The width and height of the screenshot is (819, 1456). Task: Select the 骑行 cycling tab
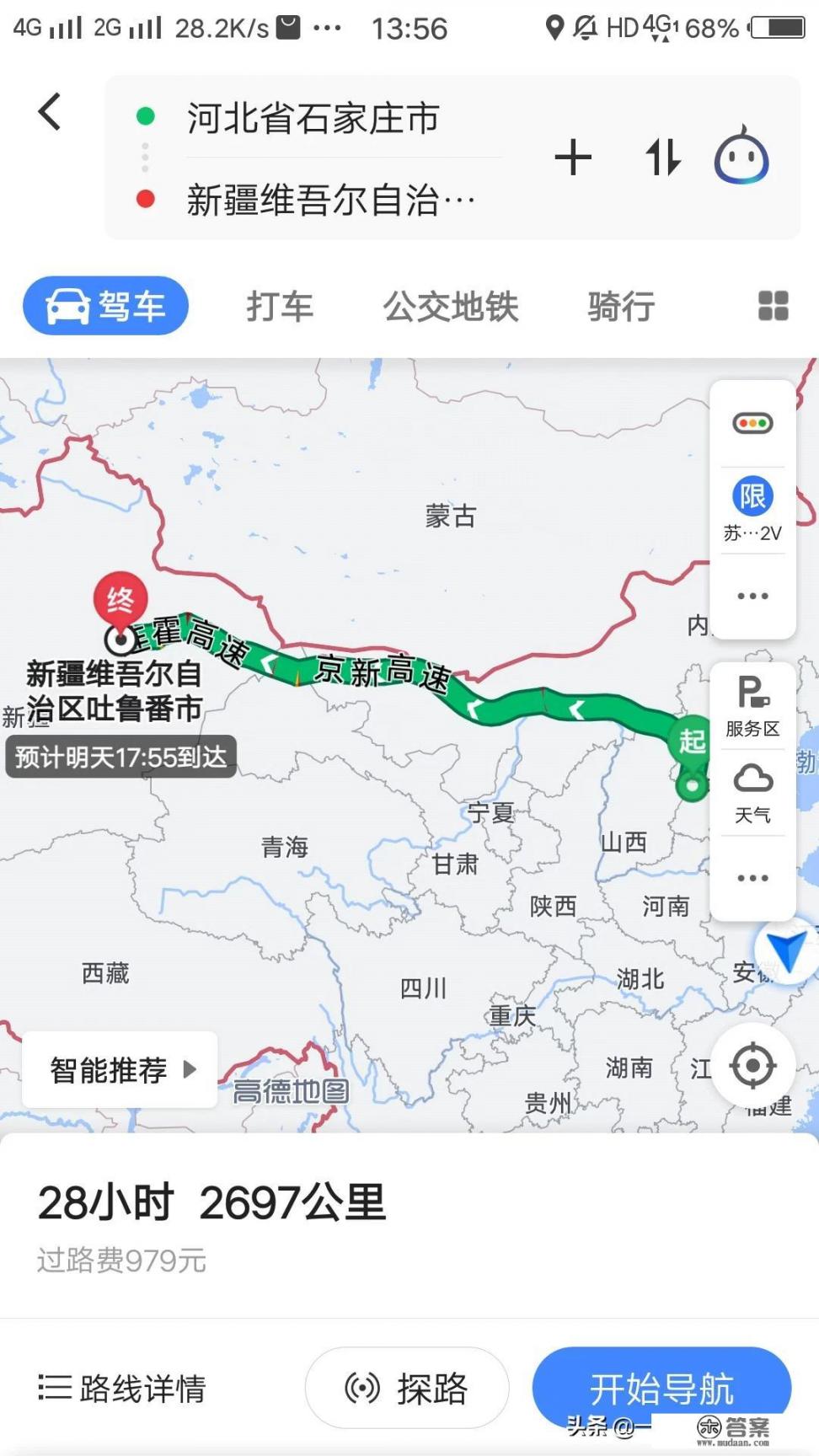pos(621,306)
